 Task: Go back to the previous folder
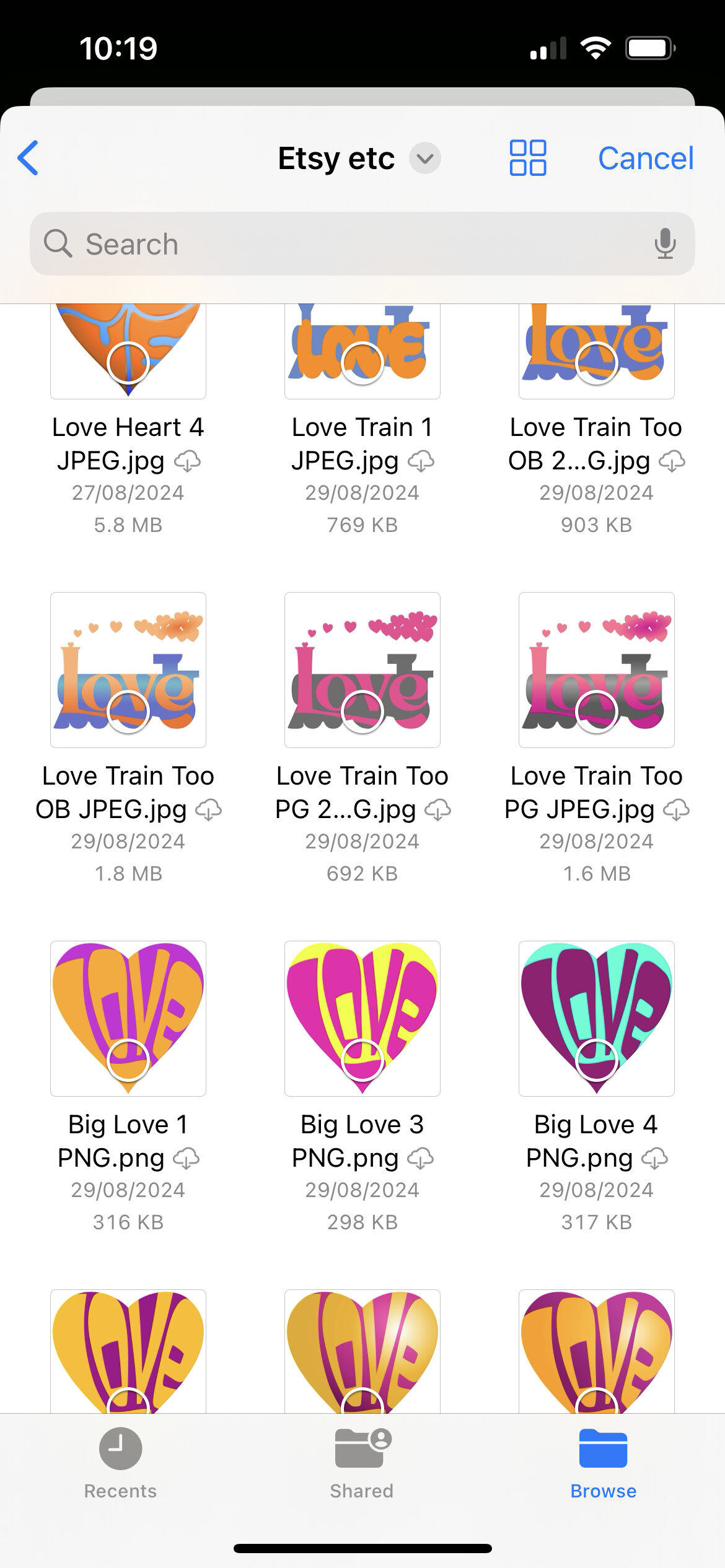29,158
